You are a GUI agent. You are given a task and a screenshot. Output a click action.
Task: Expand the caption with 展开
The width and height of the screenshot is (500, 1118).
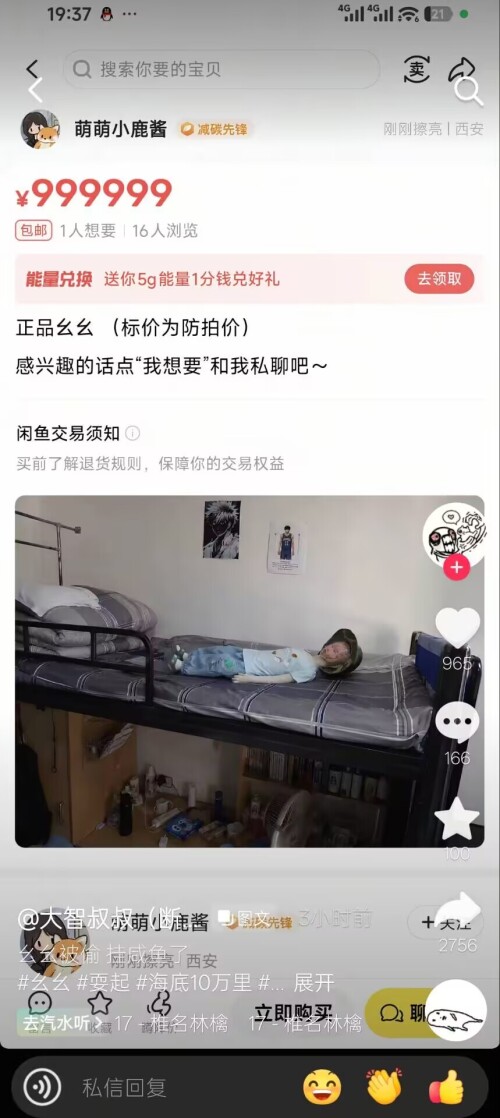tap(314, 983)
